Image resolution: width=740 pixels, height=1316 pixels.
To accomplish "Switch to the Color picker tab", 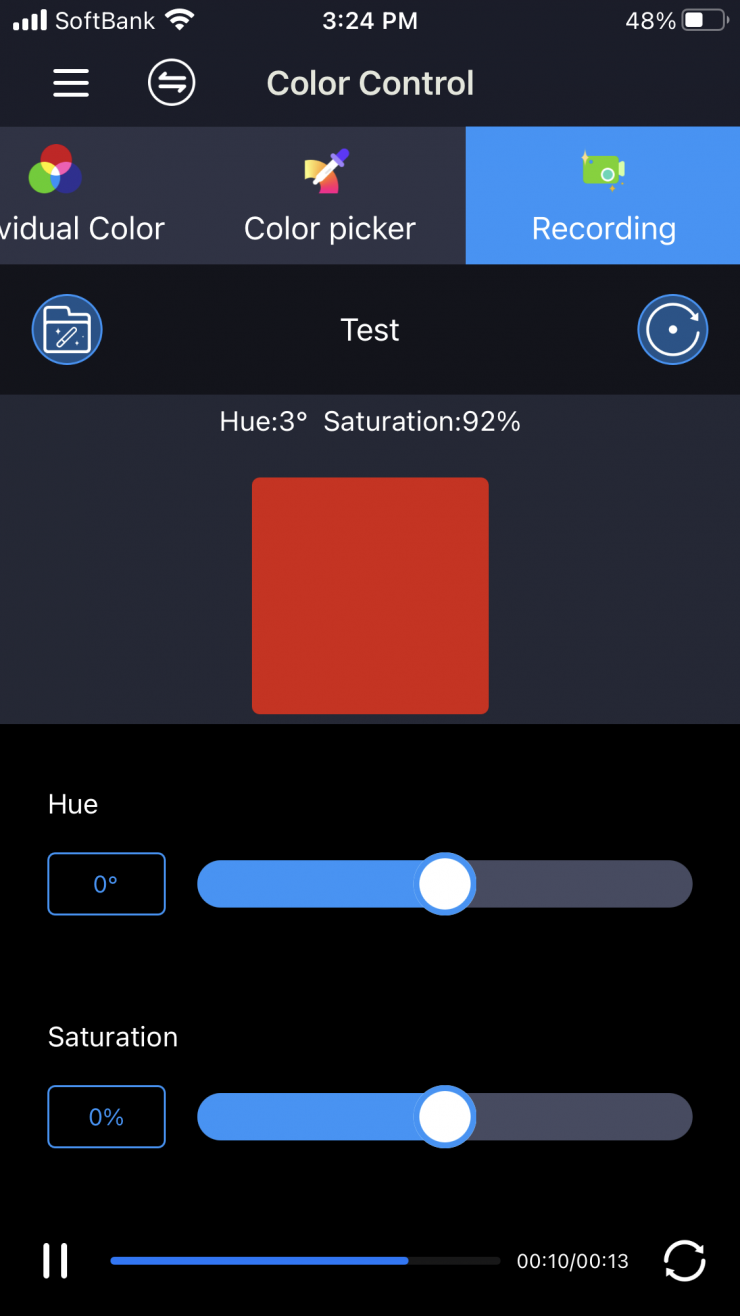I will coord(329,196).
